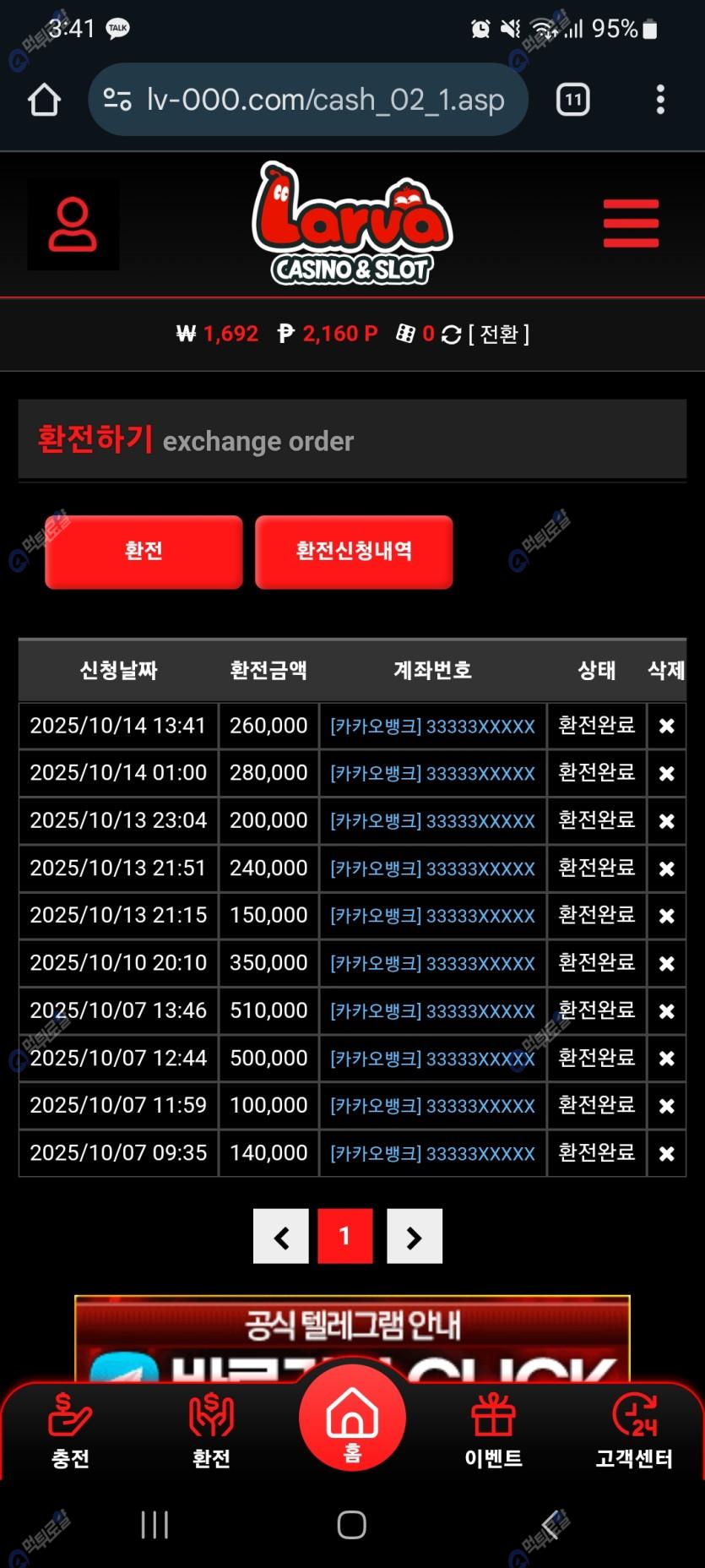The height and width of the screenshot is (1568, 705).
Task: Go to the 홈 home tab
Action: coord(352,1419)
